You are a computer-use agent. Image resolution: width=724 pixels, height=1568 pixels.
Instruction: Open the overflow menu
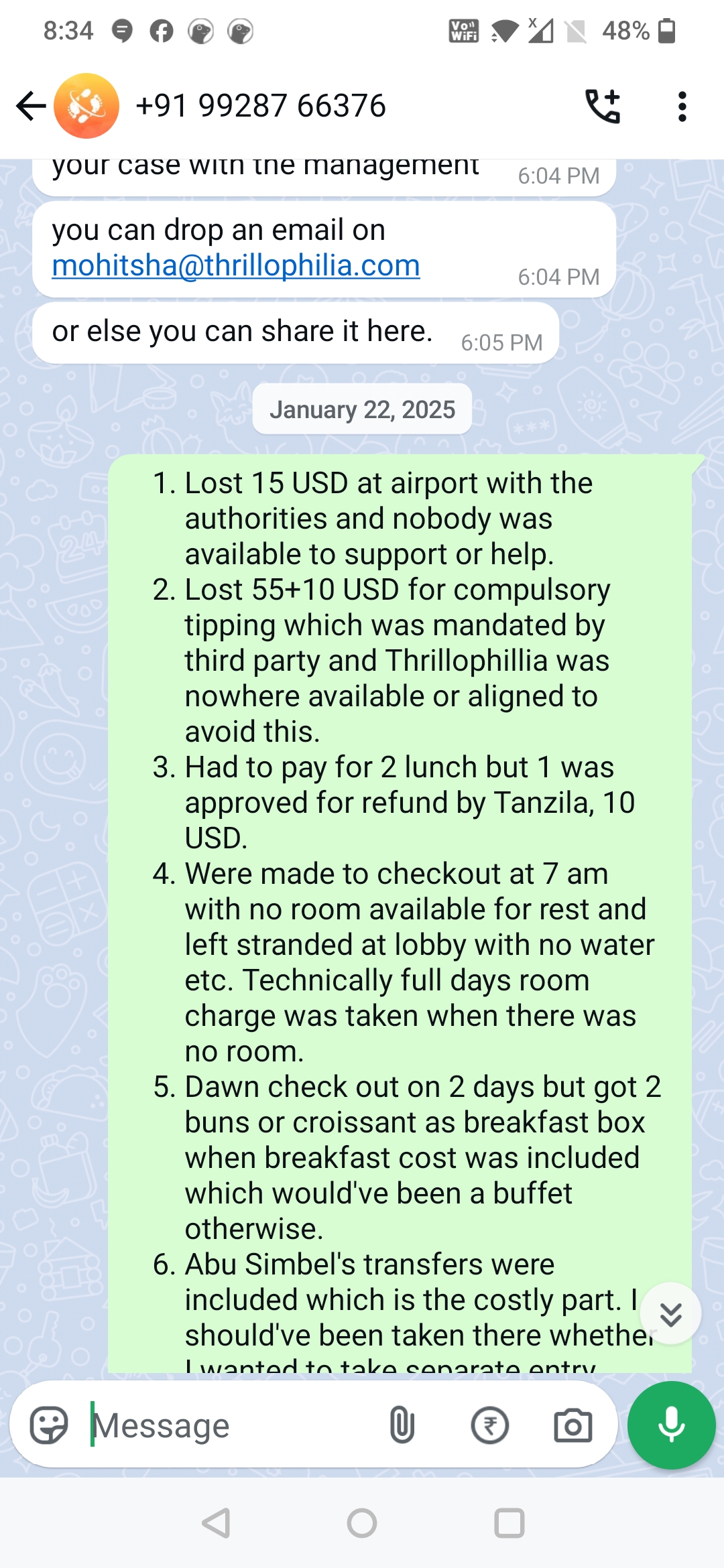pyautogui.click(x=682, y=106)
